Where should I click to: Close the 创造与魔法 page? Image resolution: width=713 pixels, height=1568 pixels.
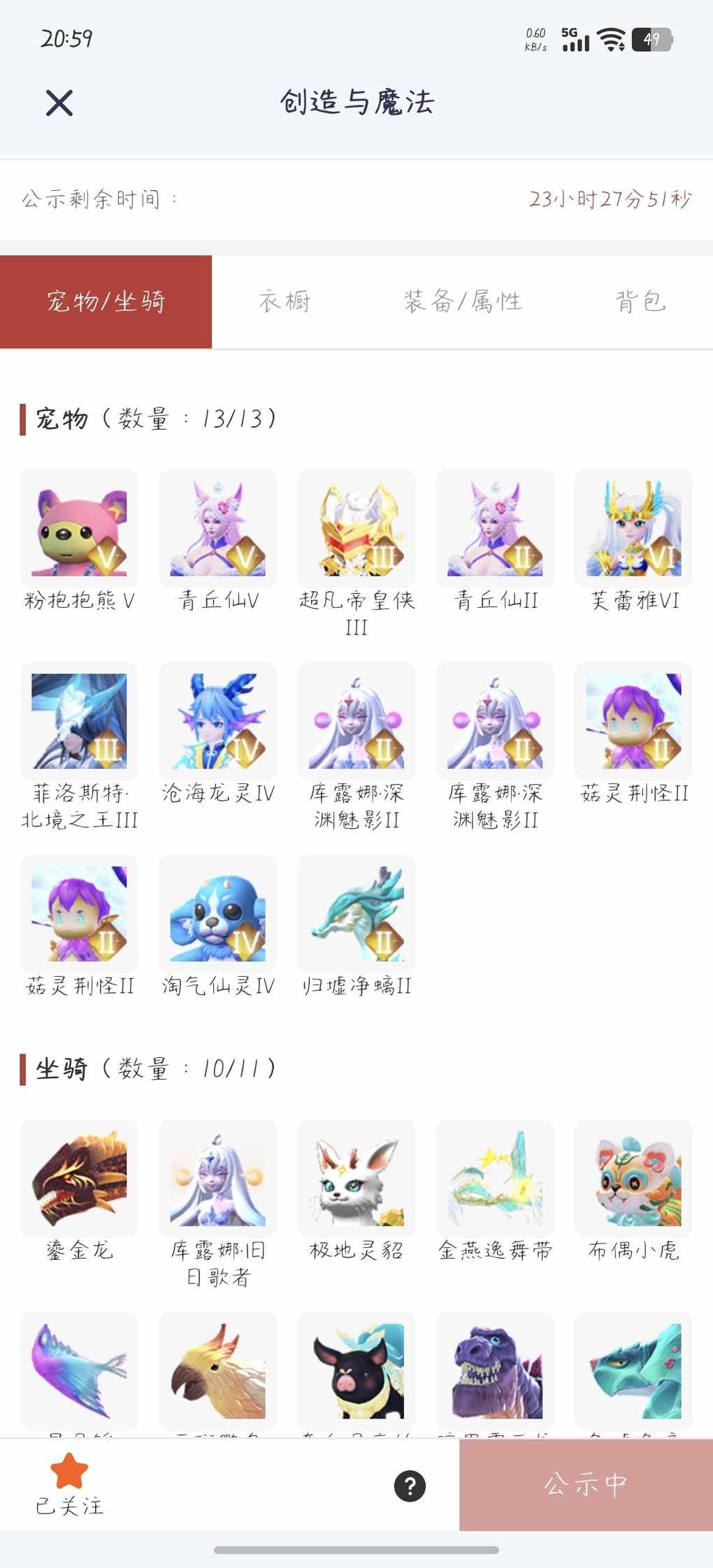[59, 103]
